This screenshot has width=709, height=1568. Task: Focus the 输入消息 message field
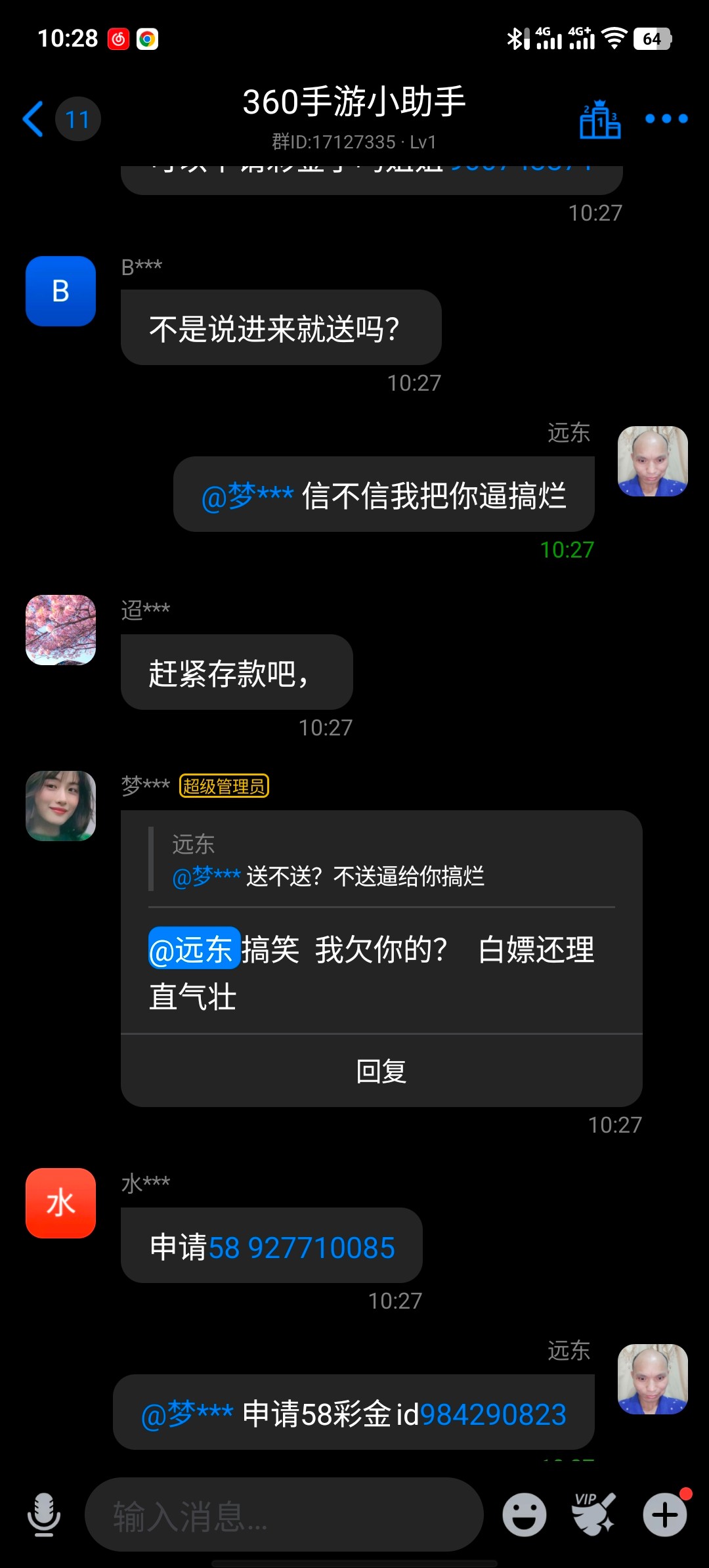click(x=284, y=1515)
